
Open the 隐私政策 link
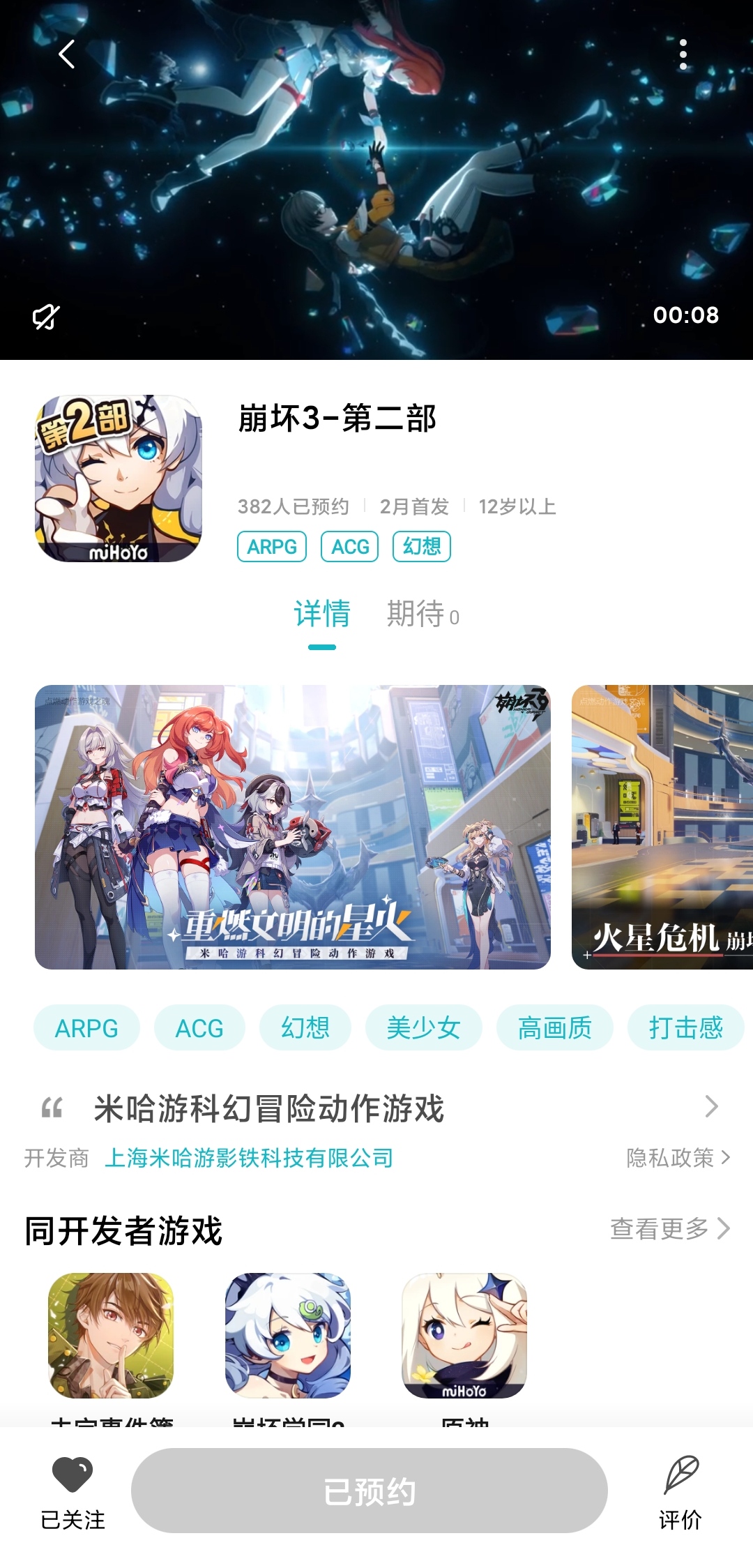pos(678,1159)
